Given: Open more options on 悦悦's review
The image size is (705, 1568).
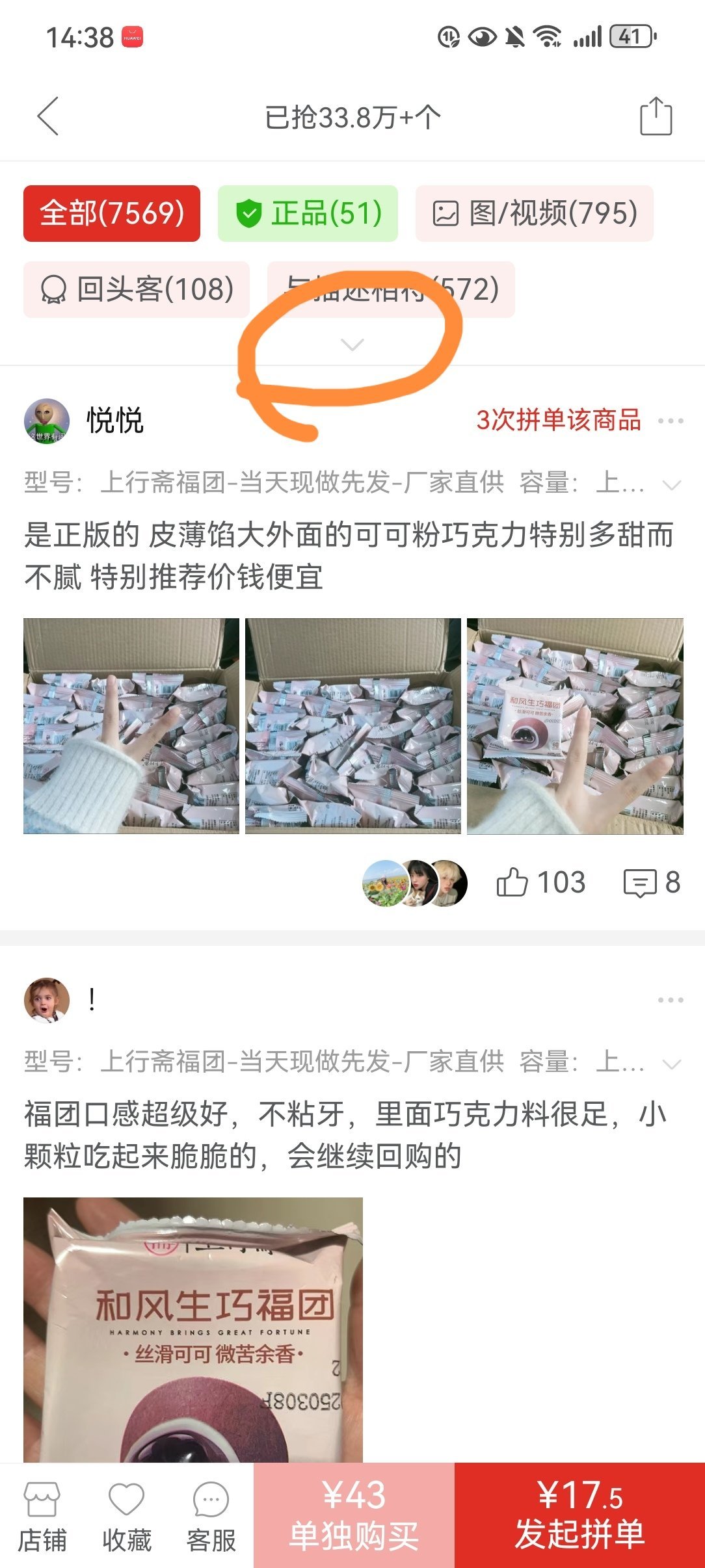Looking at the screenshot, I should 670,421.
